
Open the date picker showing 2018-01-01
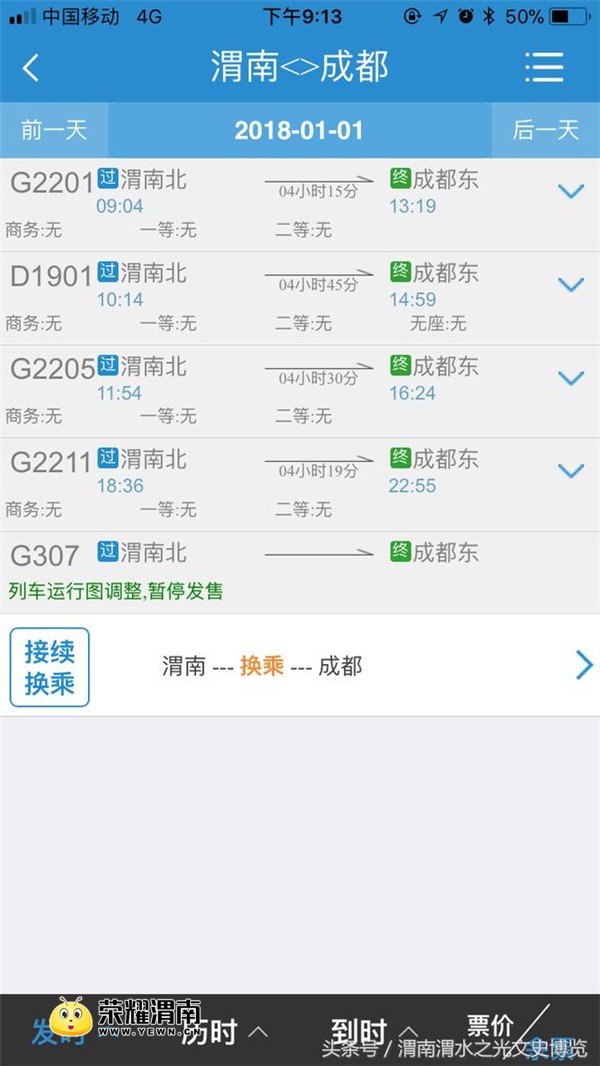(299, 130)
